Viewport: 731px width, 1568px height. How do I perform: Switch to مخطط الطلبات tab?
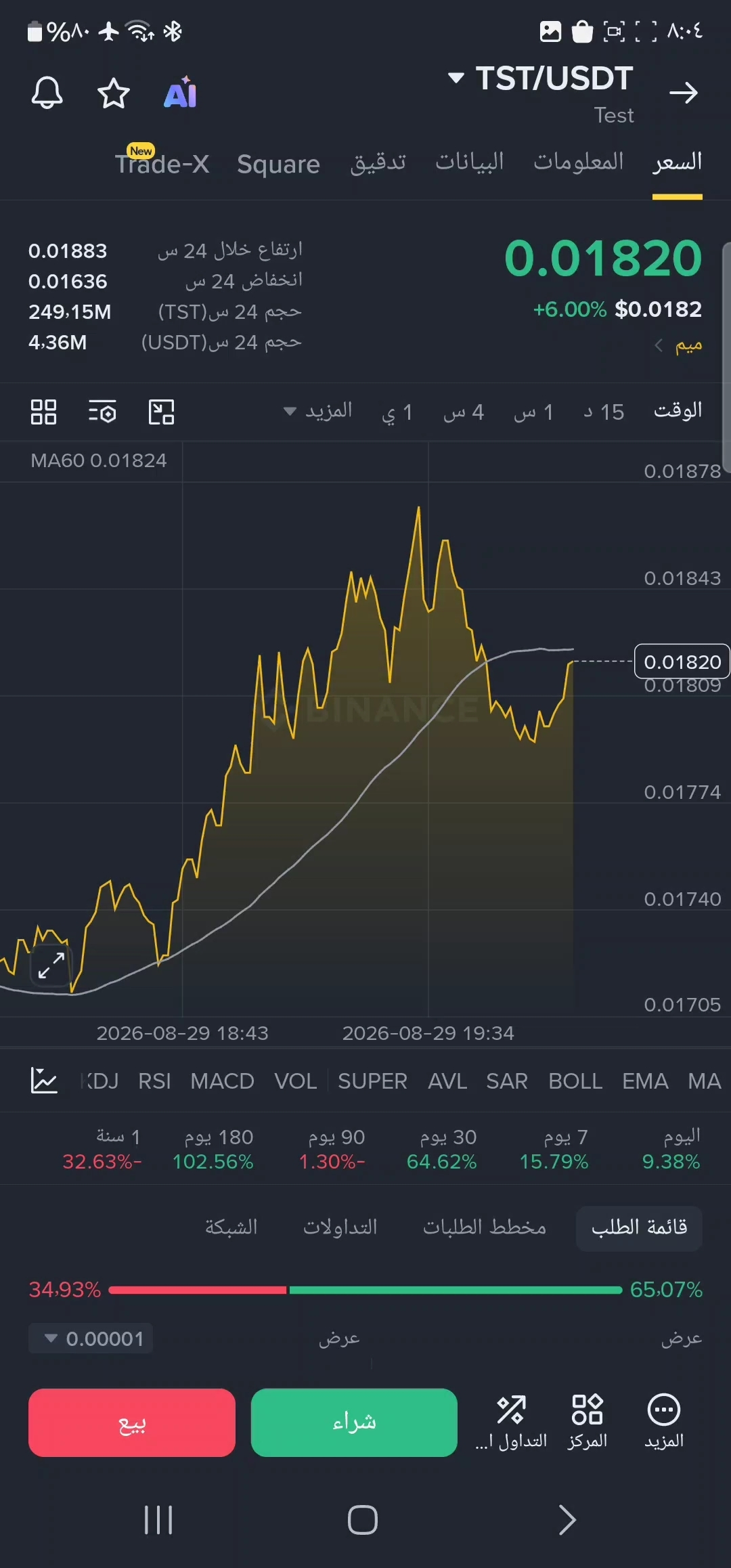click(x=485, y=1227)
